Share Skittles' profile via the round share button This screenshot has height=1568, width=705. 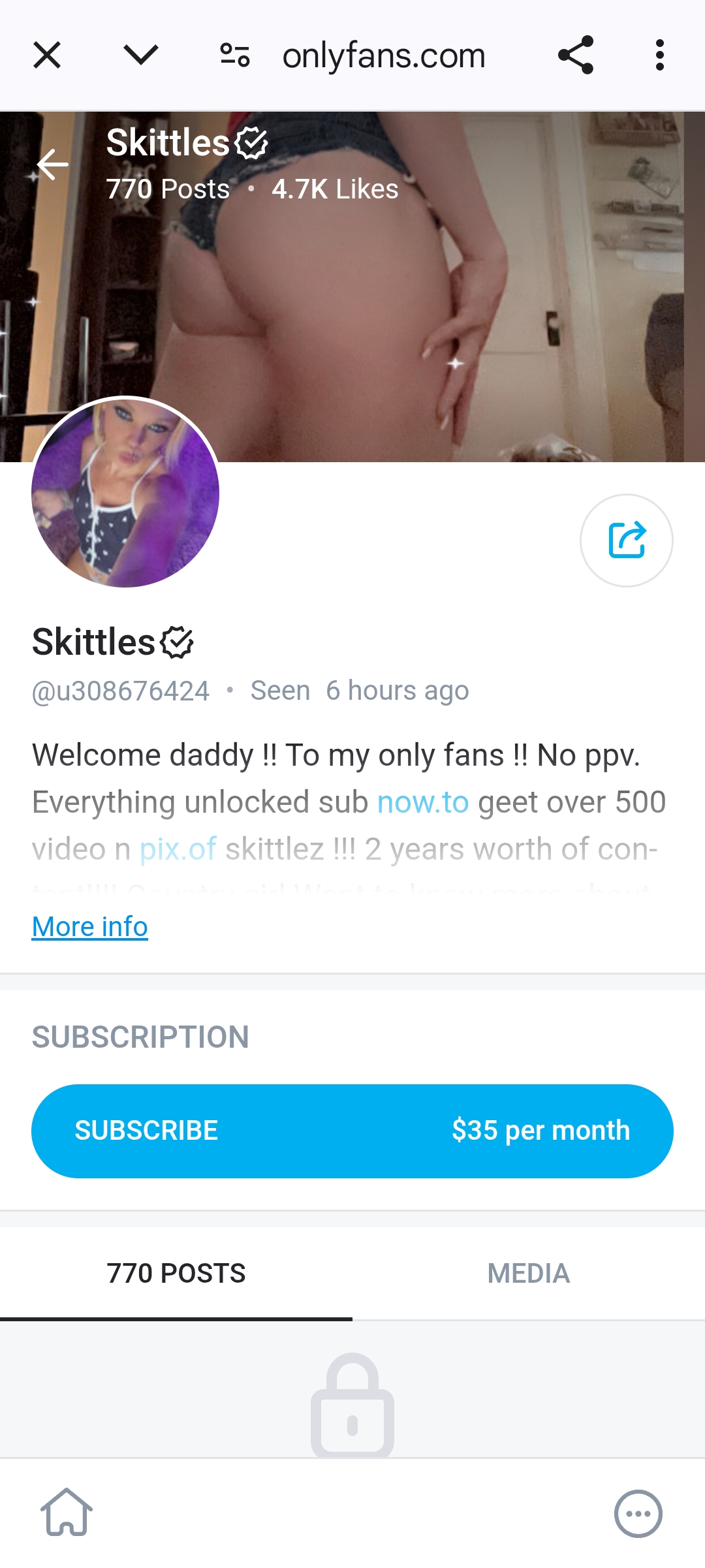(x=626, y=541)
